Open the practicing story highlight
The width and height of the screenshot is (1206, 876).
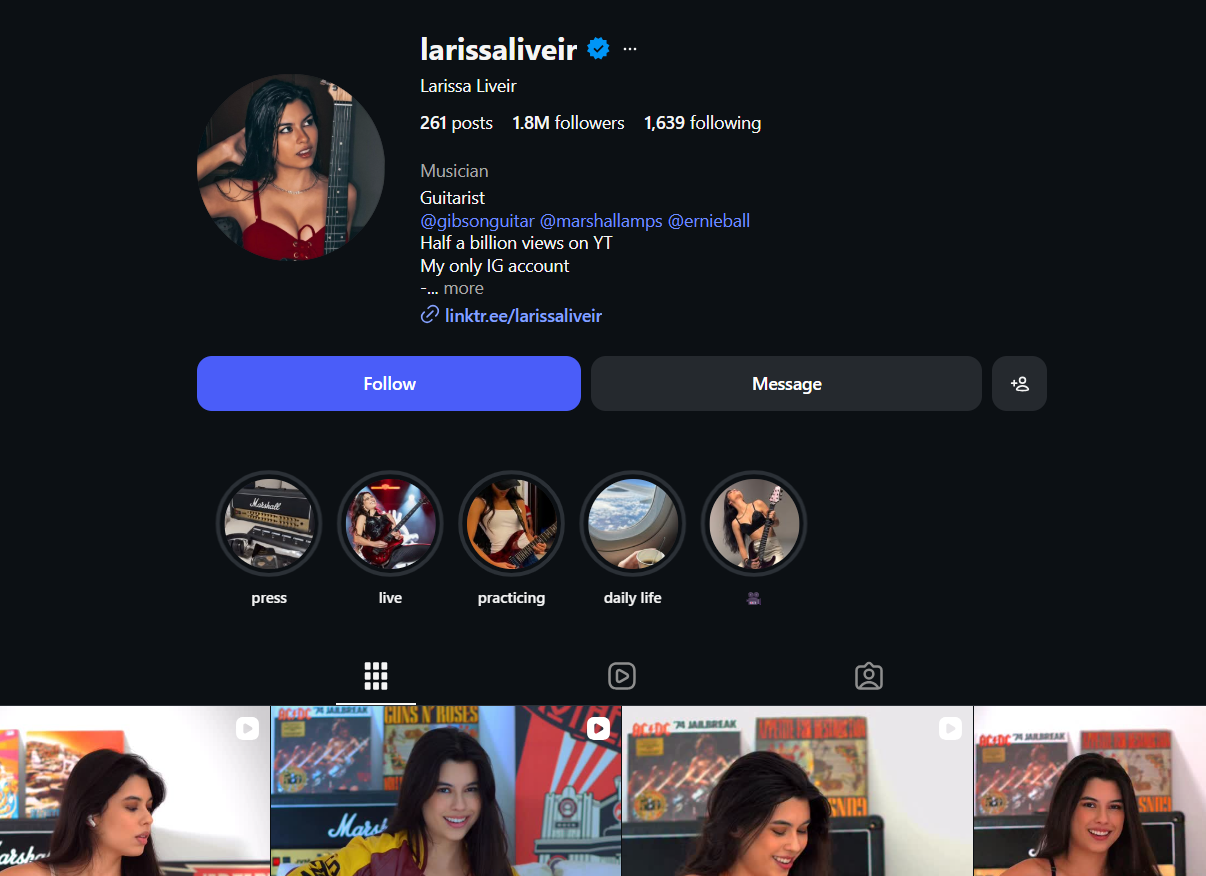click(x=511, y=524)
